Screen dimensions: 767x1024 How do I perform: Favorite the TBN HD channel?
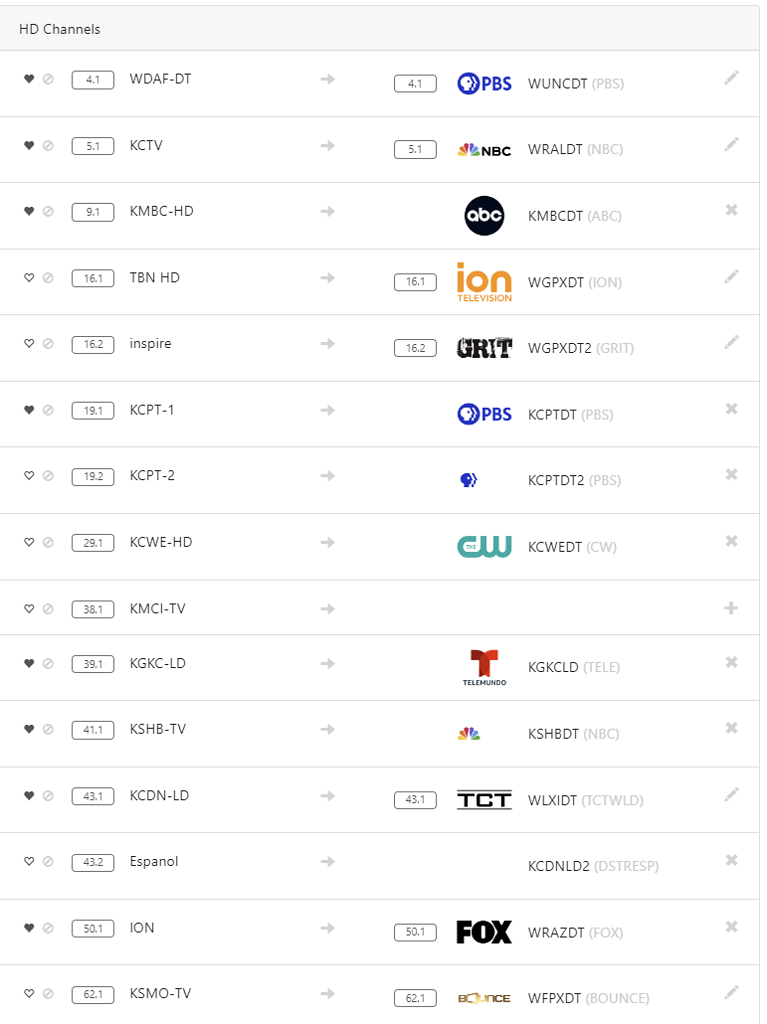(x=29, y=278)
